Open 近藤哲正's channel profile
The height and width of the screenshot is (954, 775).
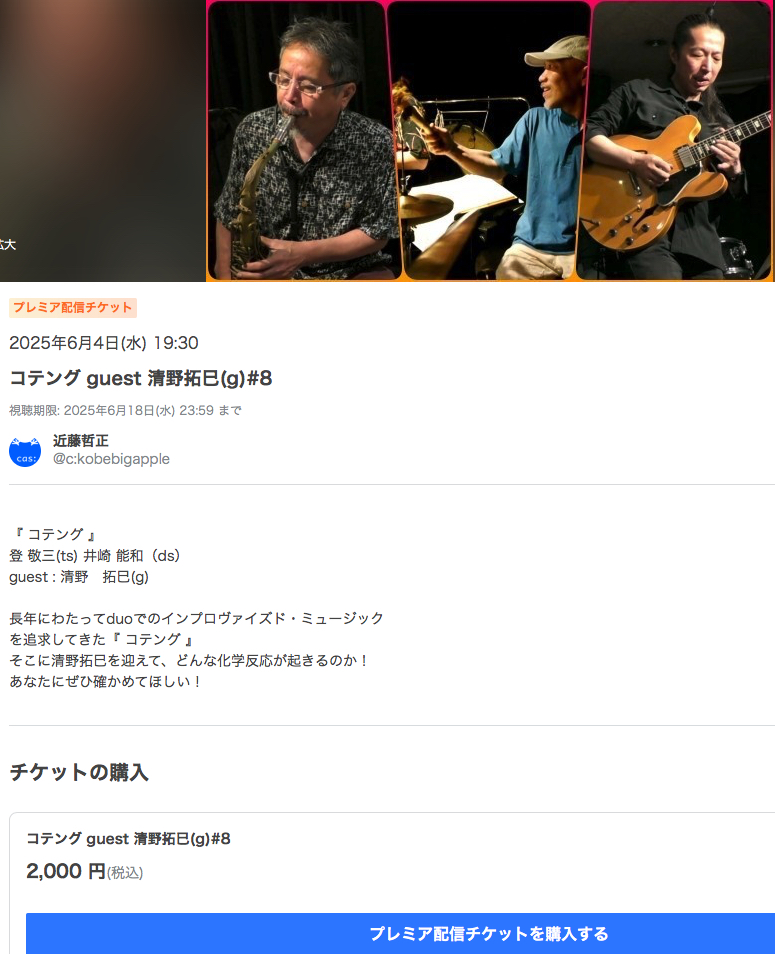tap(81, 441)
